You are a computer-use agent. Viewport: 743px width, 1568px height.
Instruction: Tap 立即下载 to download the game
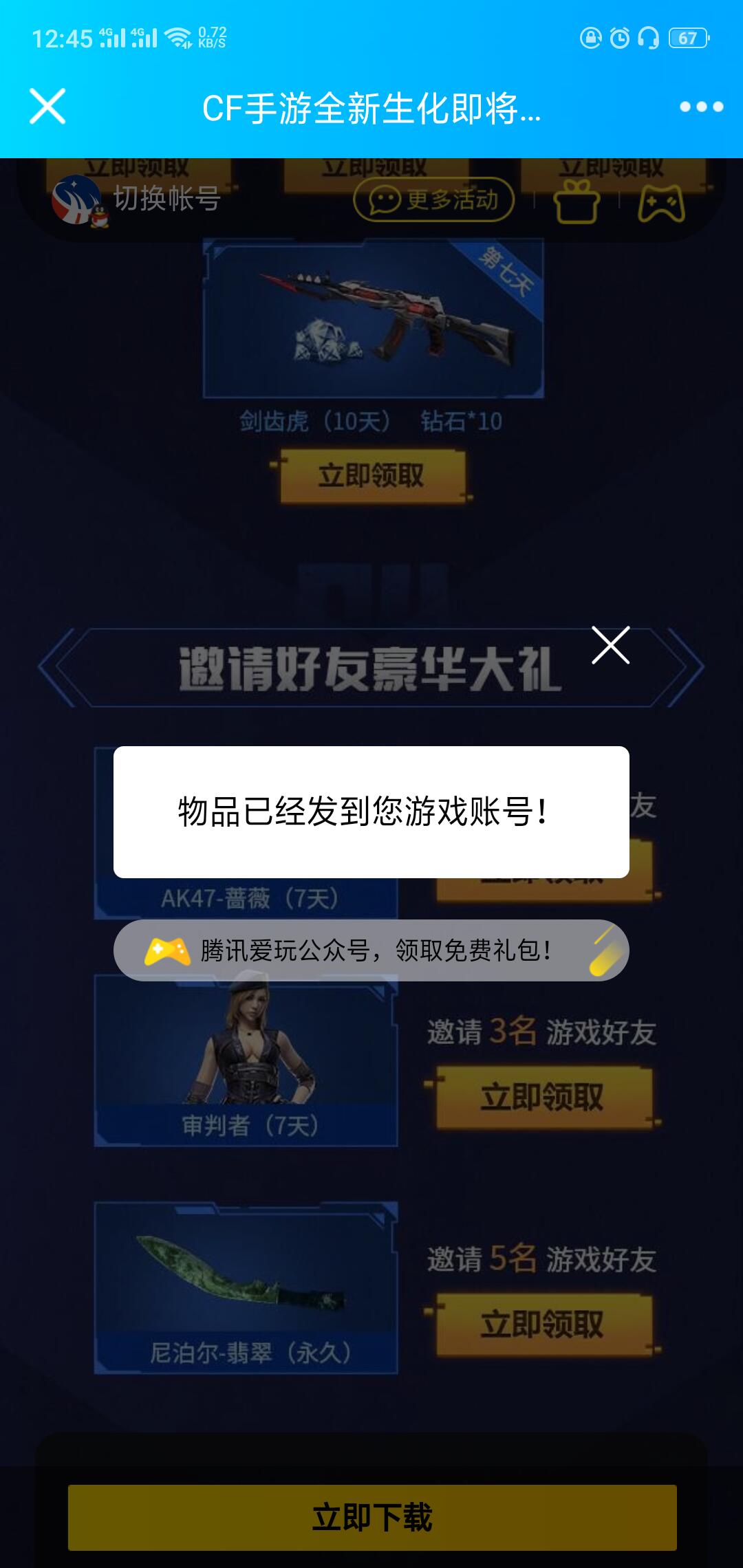coord(372,1516)
